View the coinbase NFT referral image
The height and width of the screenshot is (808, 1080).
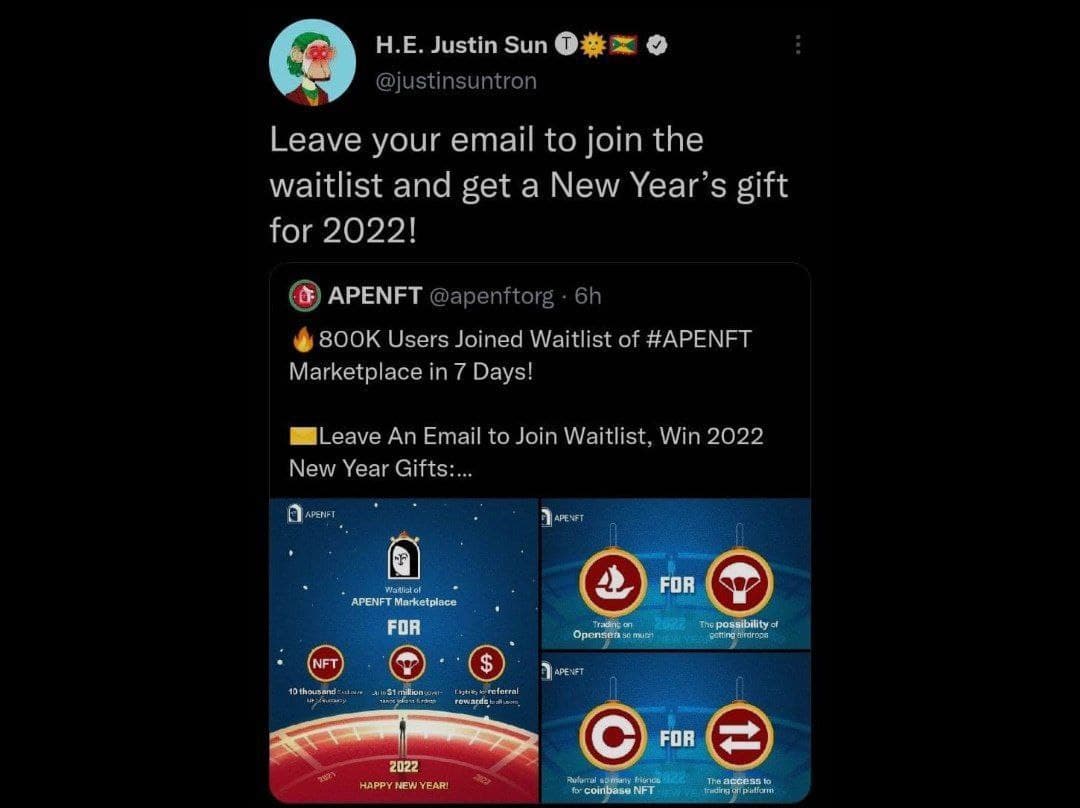coord(676,728)
